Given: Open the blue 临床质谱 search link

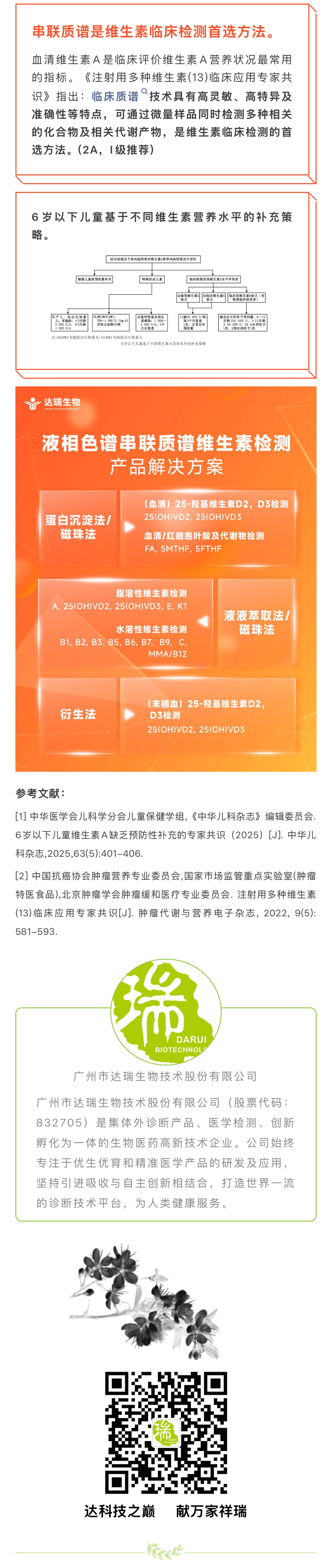Looking at the screenshot, I should (x=116, y=96).
